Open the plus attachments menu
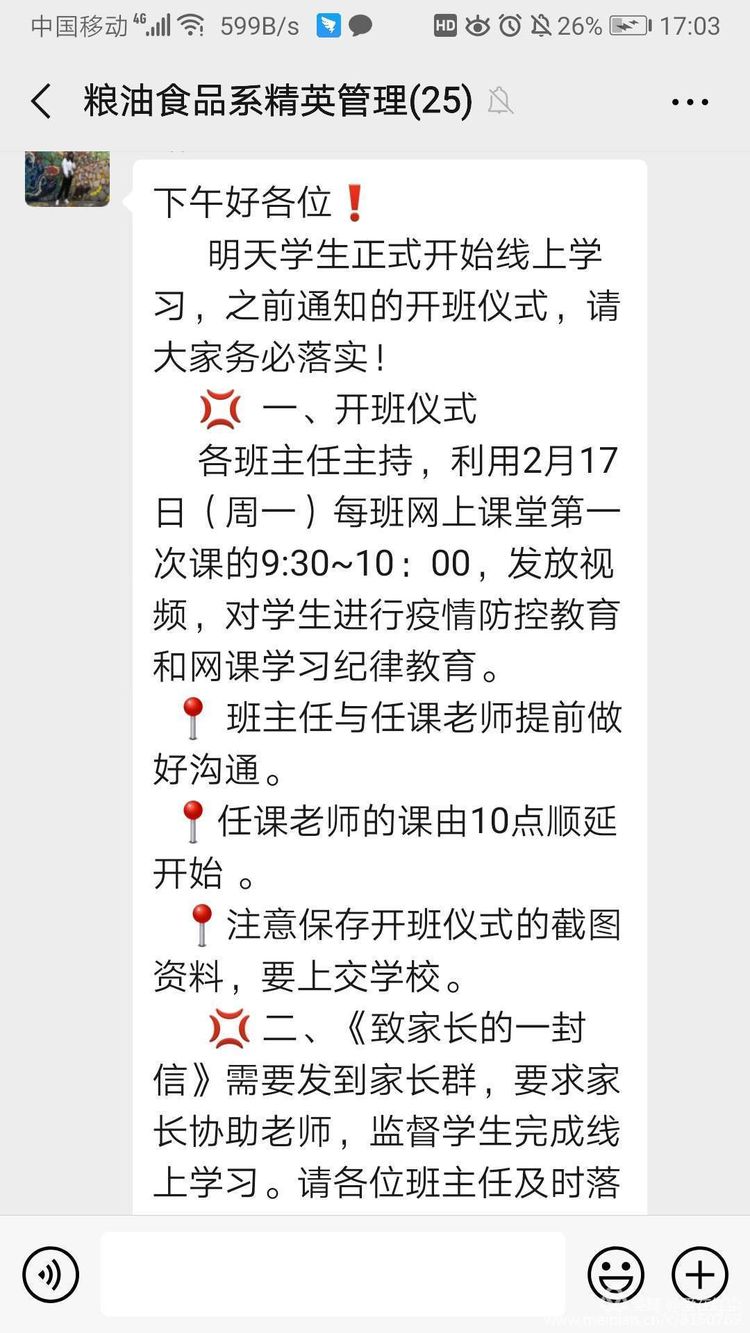Viewport: 750px width, 1333px height. tap(700, 1274)
